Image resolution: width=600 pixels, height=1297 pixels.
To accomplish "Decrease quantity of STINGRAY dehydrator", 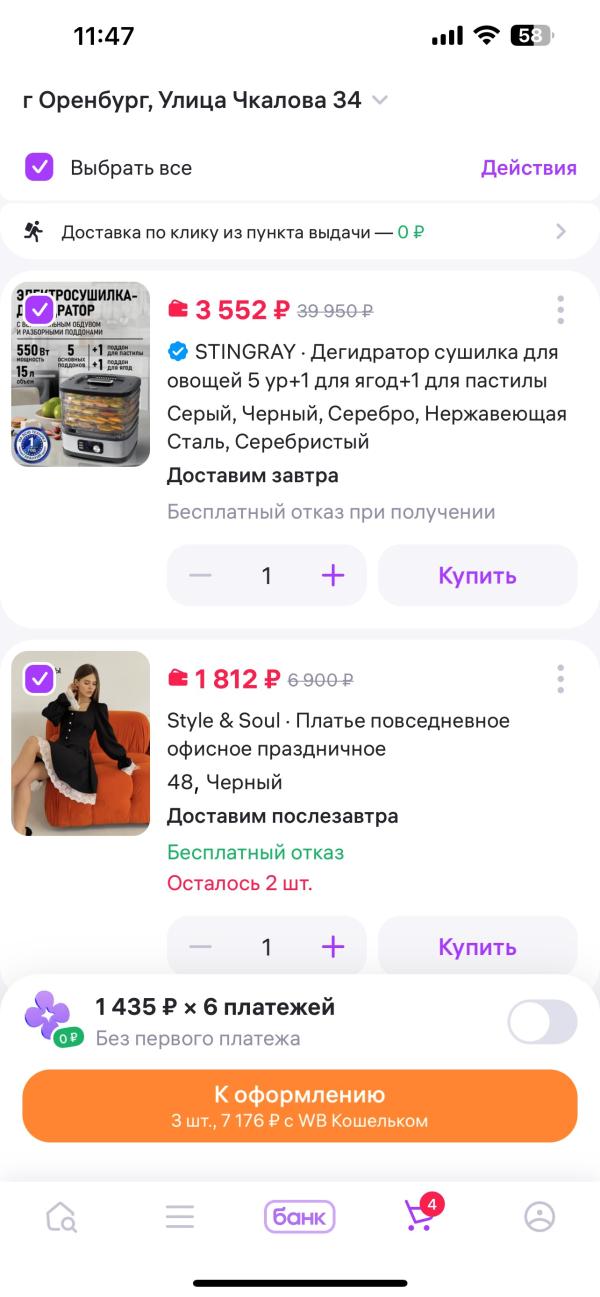I will 201,576.
